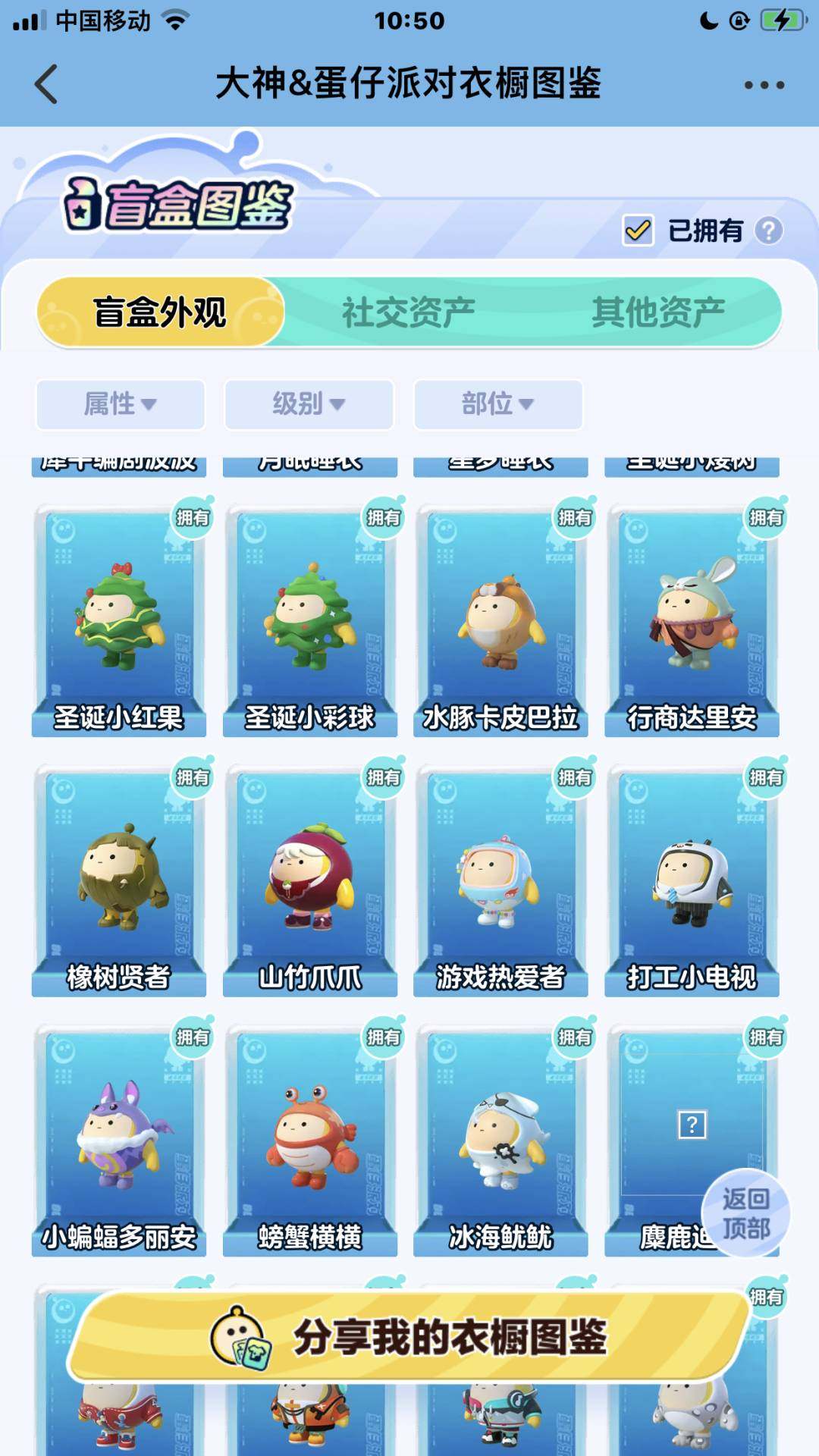This screenshot has height=1456, width=819.
Task: Open the help question mark next to 已拥有
Action: coord(768,232)
